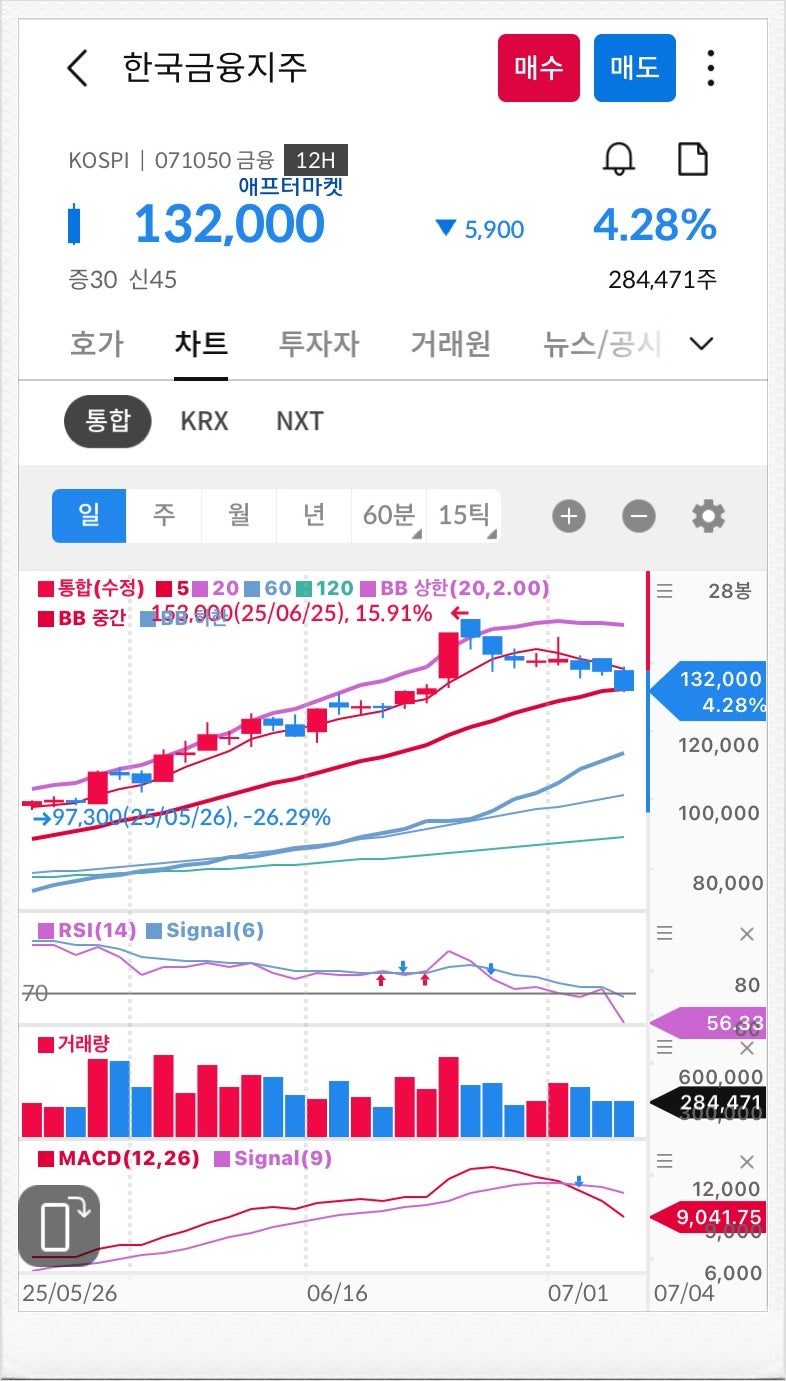The image size is (786, 1381).
Task: Open chart settings gear icon
Action: coord(708,516)
